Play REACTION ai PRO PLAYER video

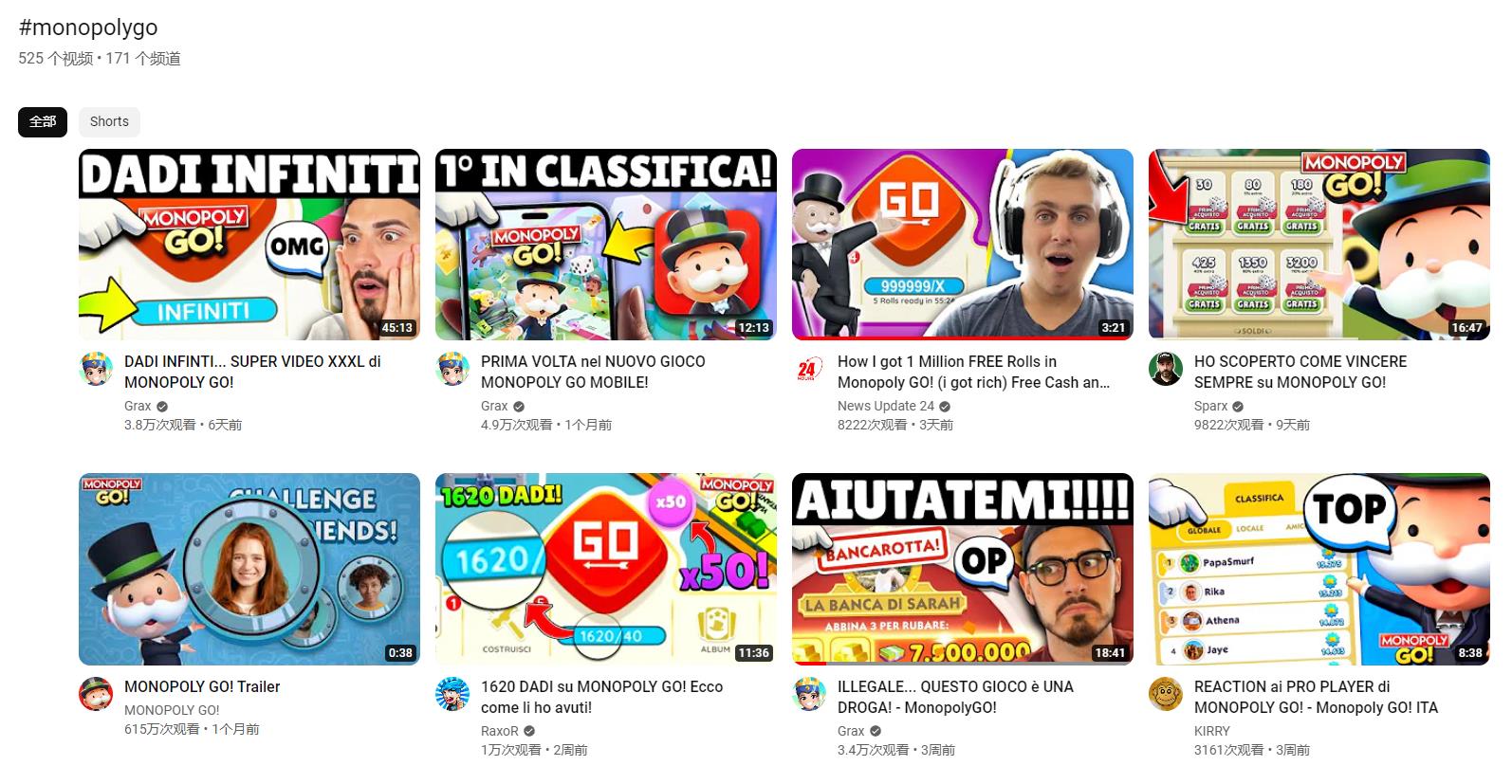pos(1318,569)
